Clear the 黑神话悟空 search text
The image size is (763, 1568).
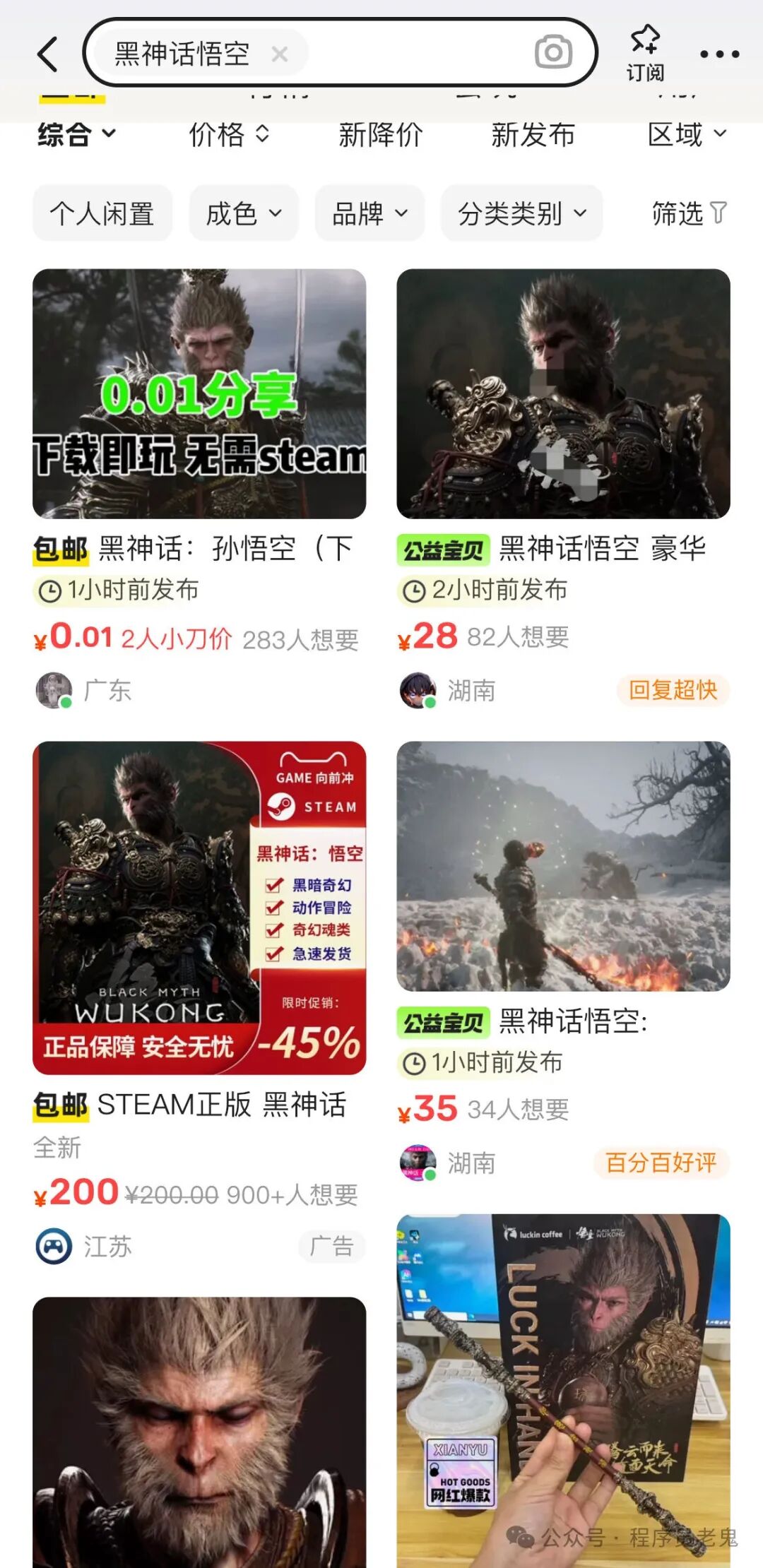[280, 54]
